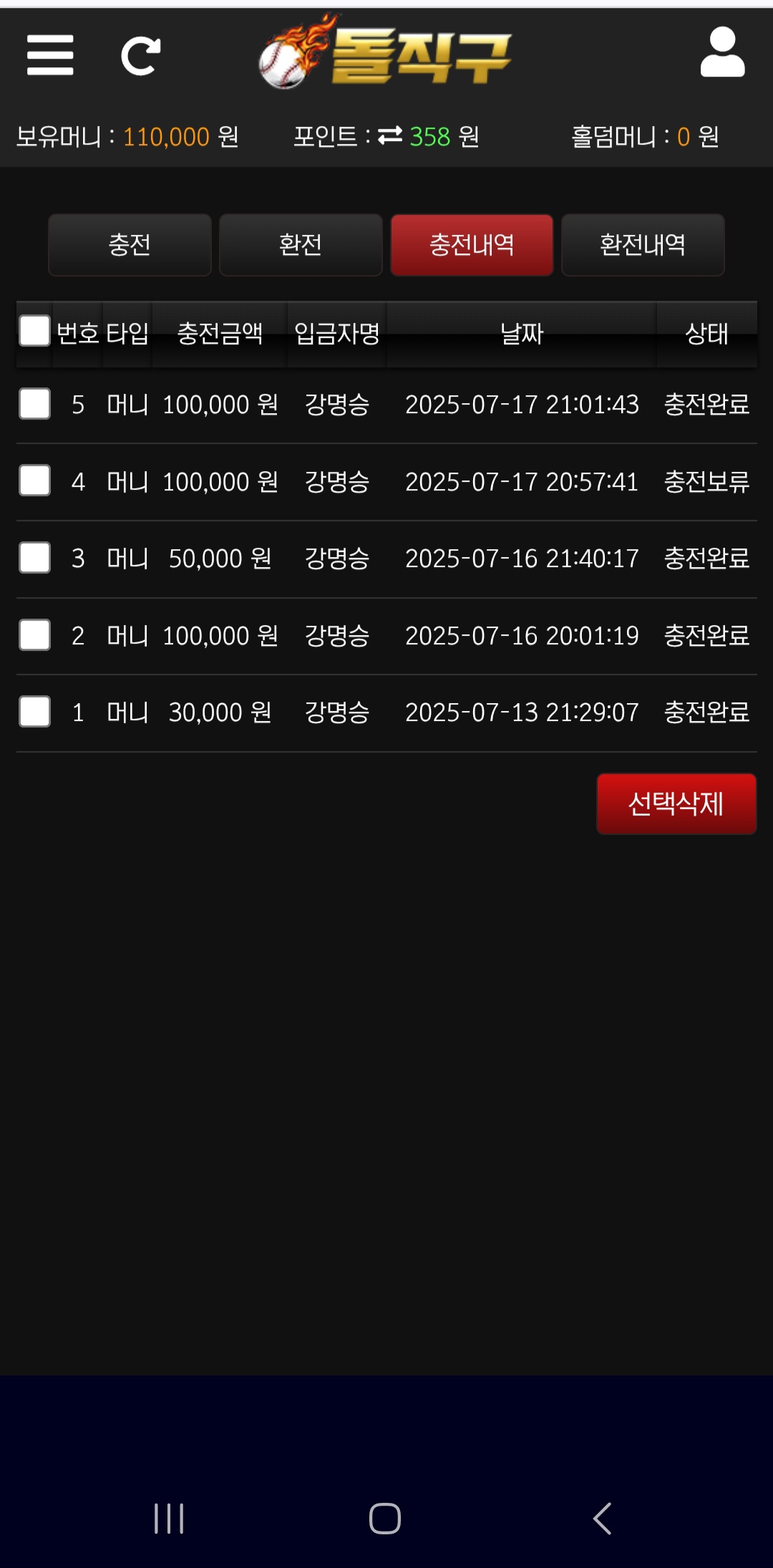Select the 충전내역 tab

(472, 245)
